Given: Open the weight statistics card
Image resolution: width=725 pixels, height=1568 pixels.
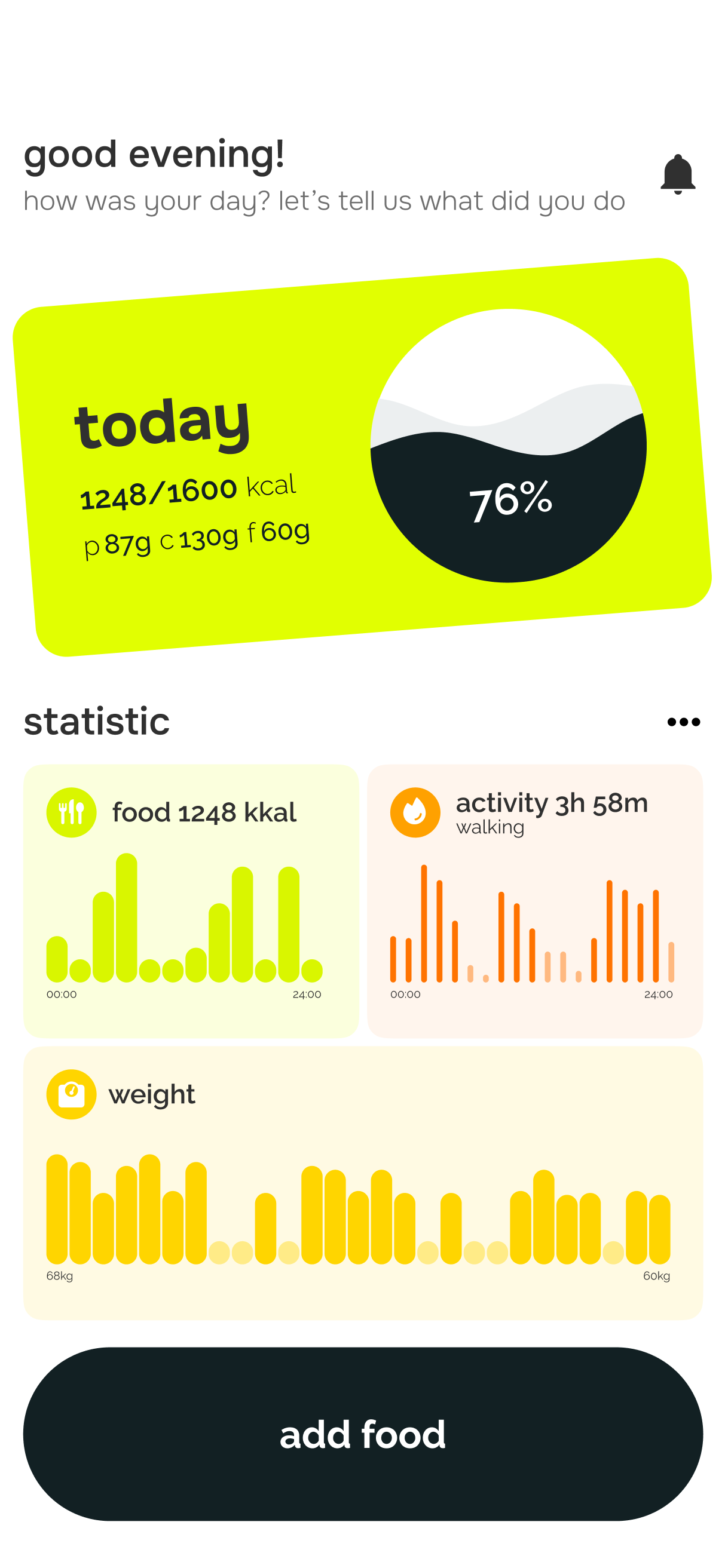Looking at the screenshot, I should pyautogui.click(x=362, y=1182).
